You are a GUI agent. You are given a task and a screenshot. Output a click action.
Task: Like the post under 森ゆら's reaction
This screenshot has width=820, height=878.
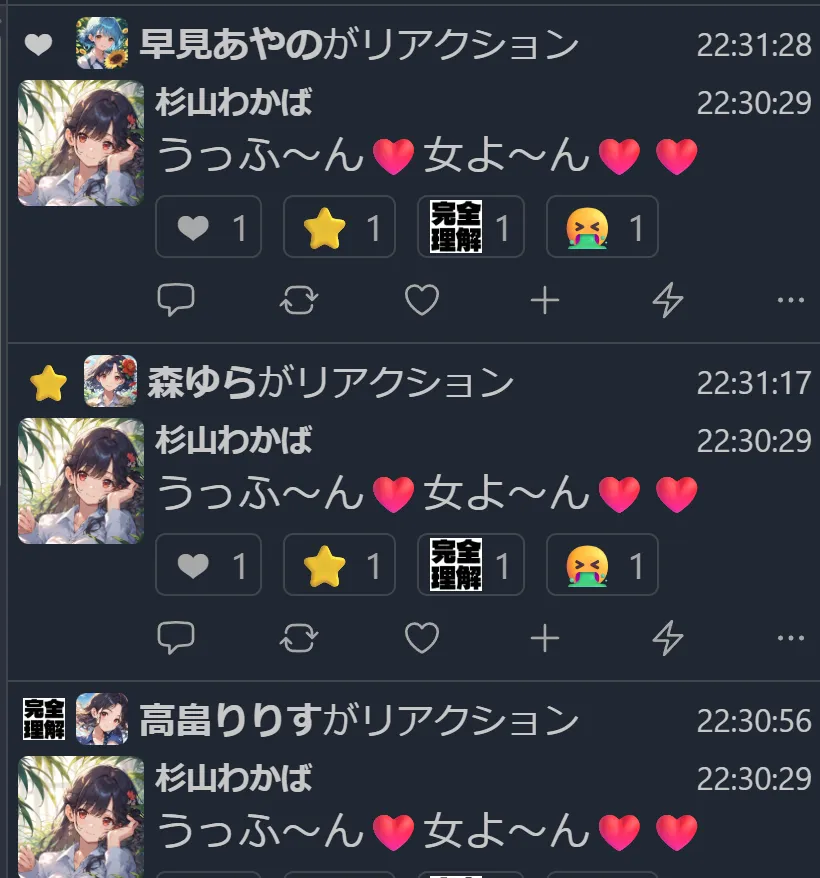pos(421,637)
